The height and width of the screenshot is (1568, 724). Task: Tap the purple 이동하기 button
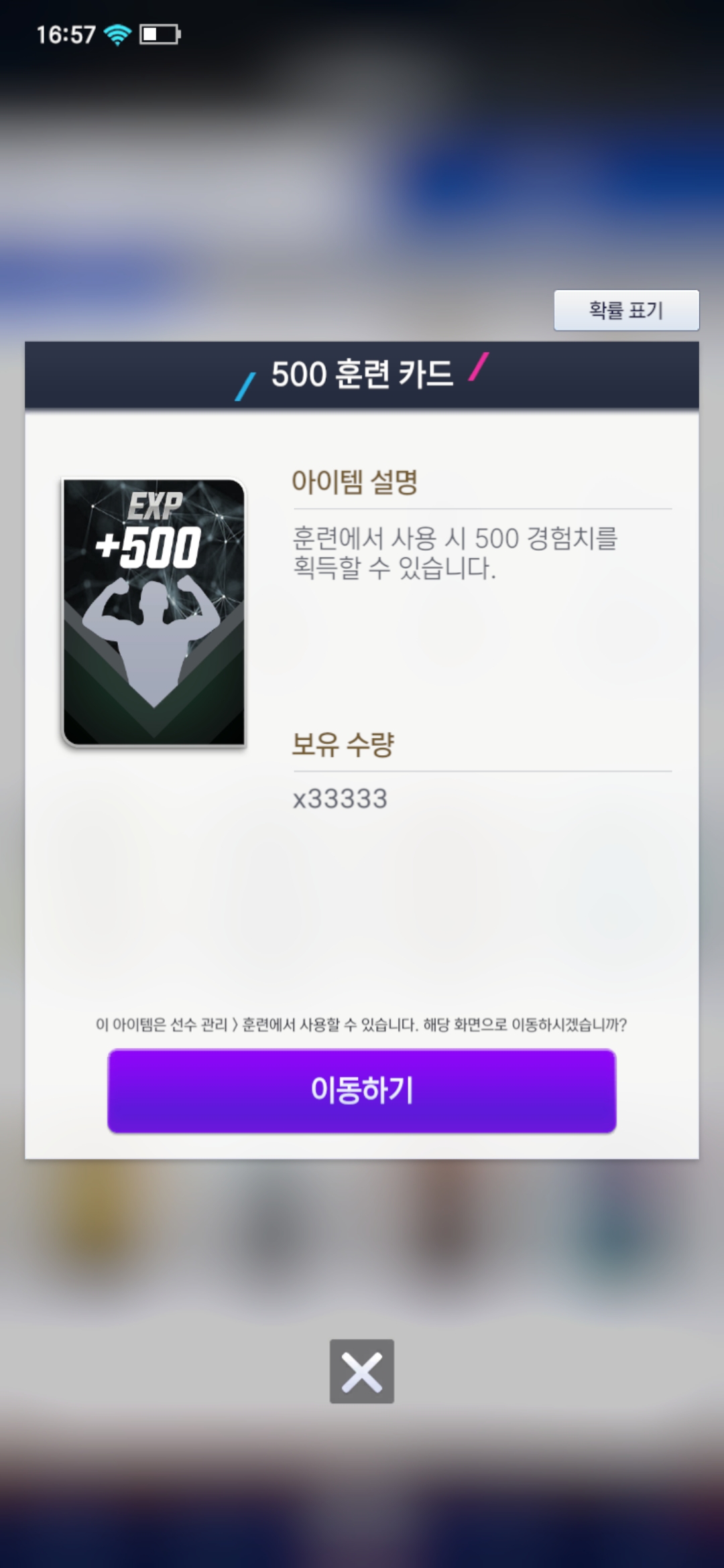point(362,1090)
